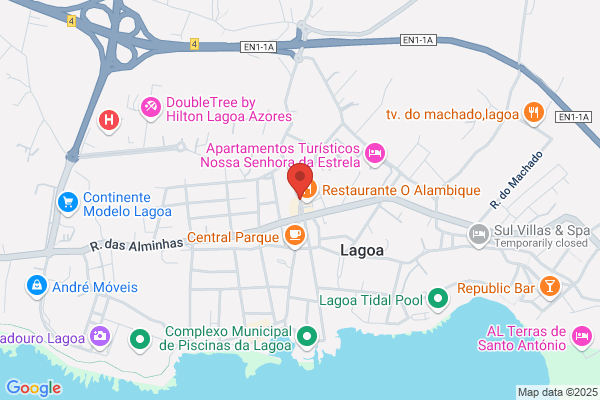This screenshot has height=400, width=600.
Task: Select the Lagoa Tidal Pool marker
Action: point(438,299)
